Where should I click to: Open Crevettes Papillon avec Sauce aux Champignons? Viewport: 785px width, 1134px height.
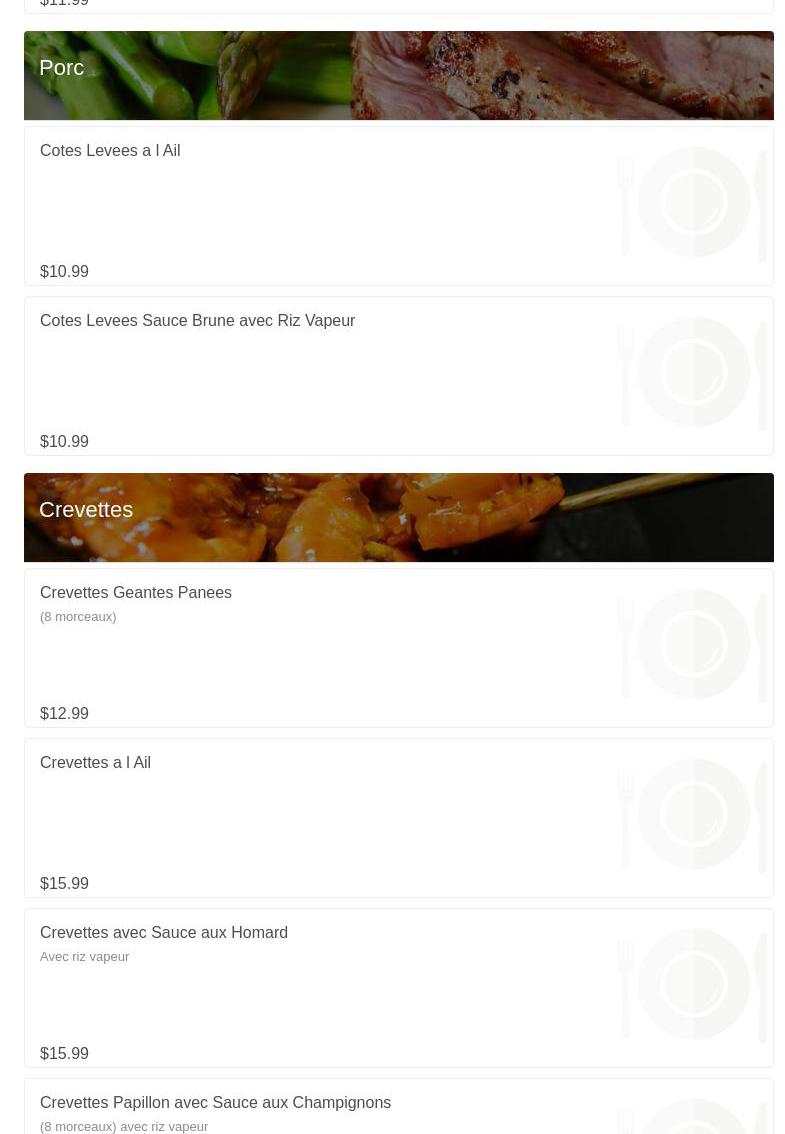point(215,1103)
